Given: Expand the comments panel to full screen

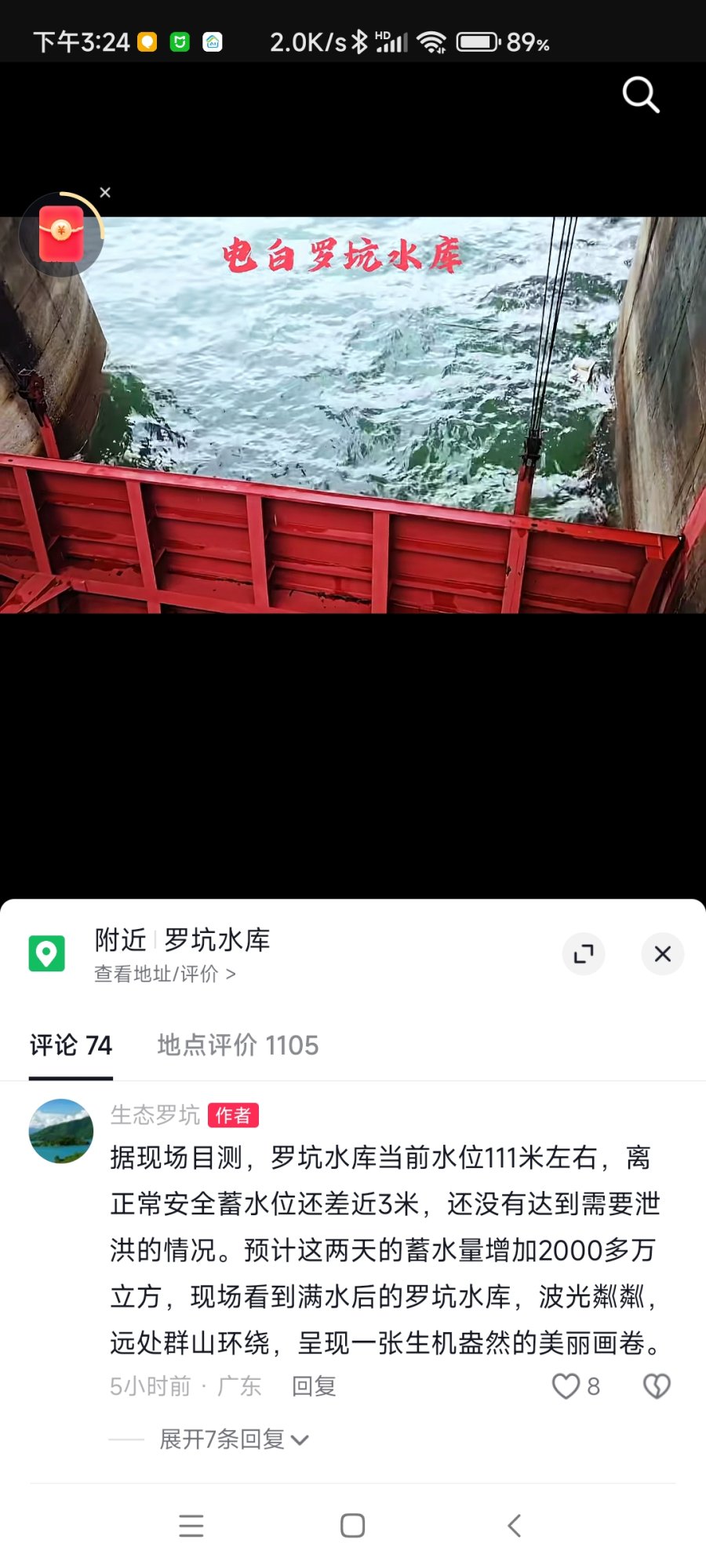Looking at the screenshot, I should (x=584, y=954).
